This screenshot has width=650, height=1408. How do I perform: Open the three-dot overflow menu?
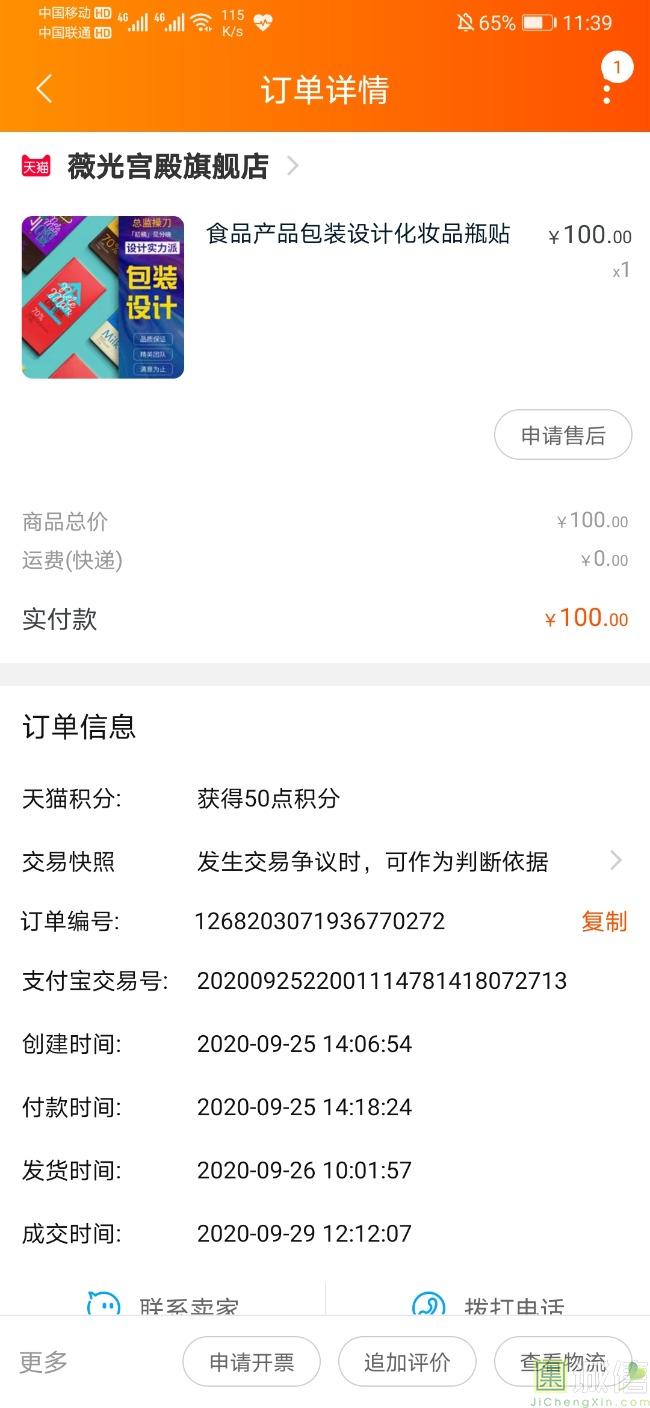coord(607,91)
